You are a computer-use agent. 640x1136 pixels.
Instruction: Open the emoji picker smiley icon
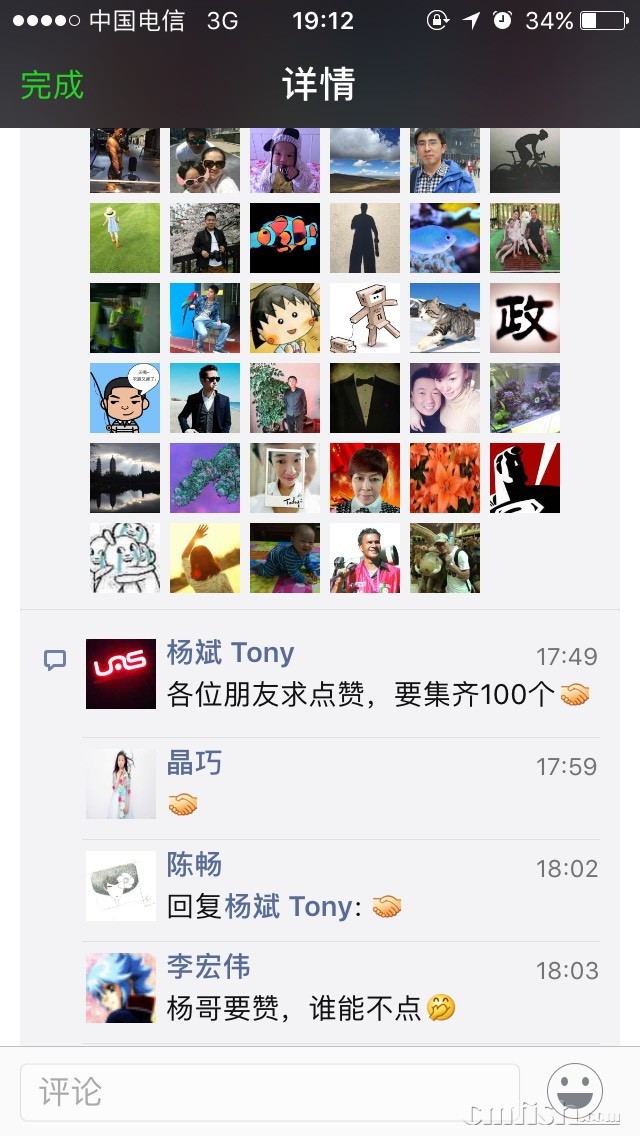[575, 1090]
